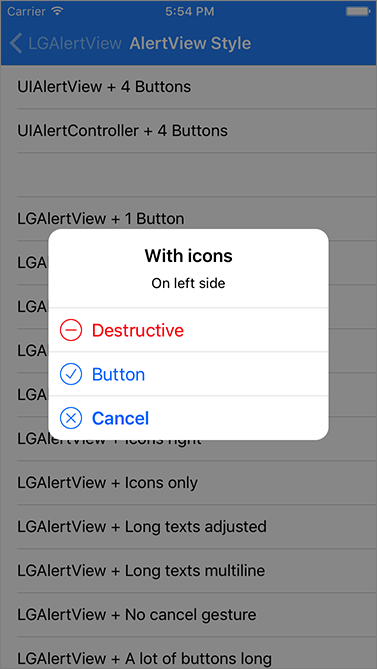Screen dimensions: 377x669
Task: Open LGAlertView + 1 Button row
Action: (x=188, y=219)
